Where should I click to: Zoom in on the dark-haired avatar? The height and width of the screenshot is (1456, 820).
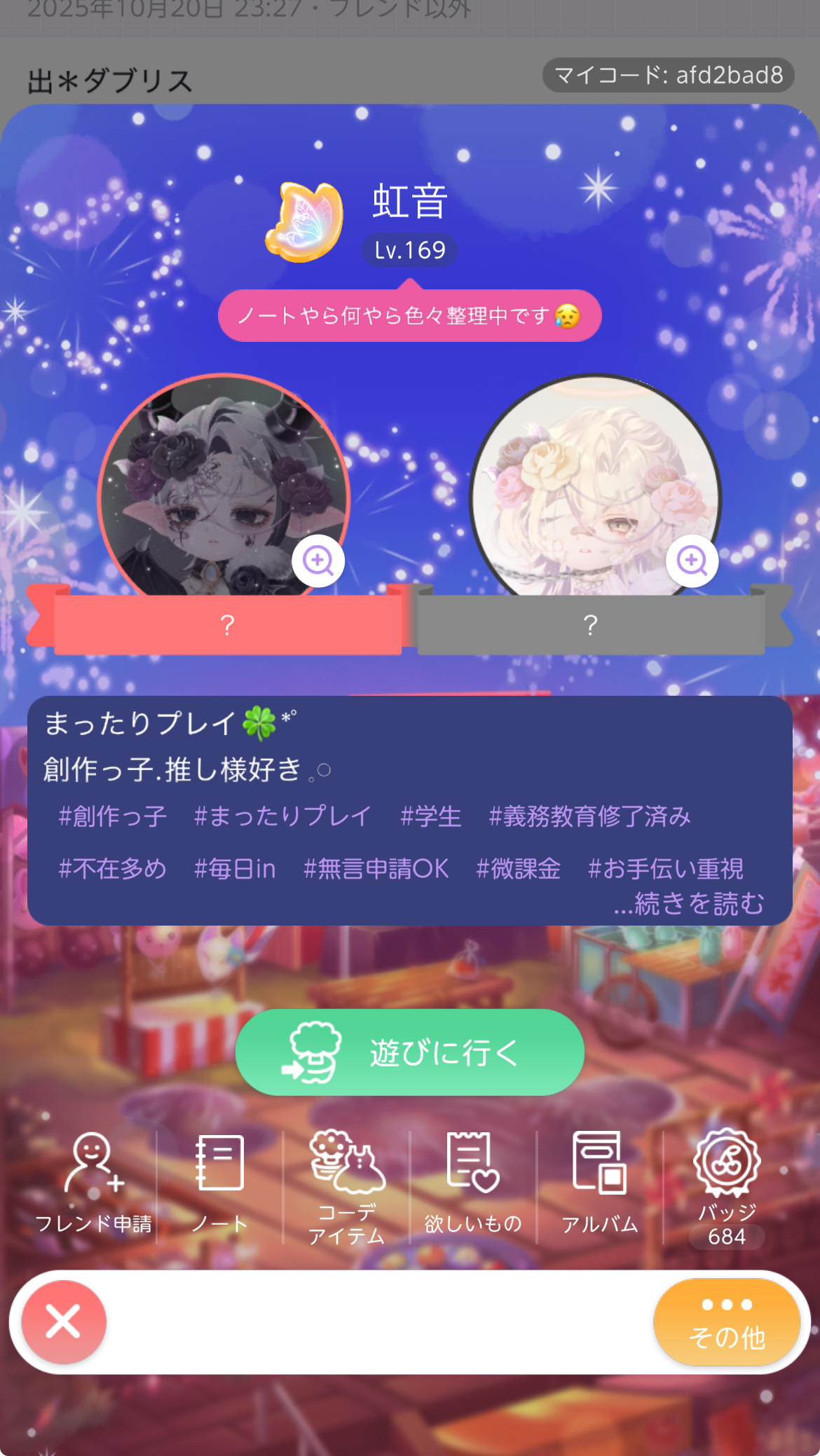tap(318, 561)
